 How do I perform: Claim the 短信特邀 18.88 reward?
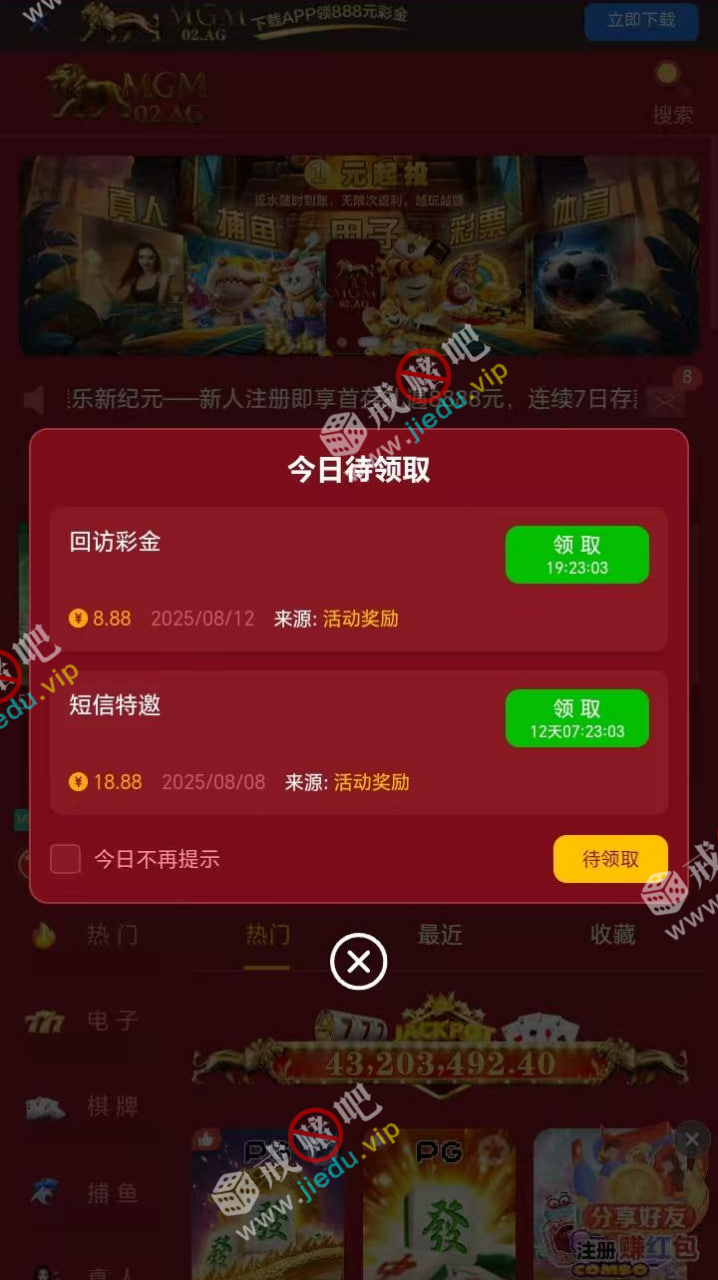(x=577, y=718)
